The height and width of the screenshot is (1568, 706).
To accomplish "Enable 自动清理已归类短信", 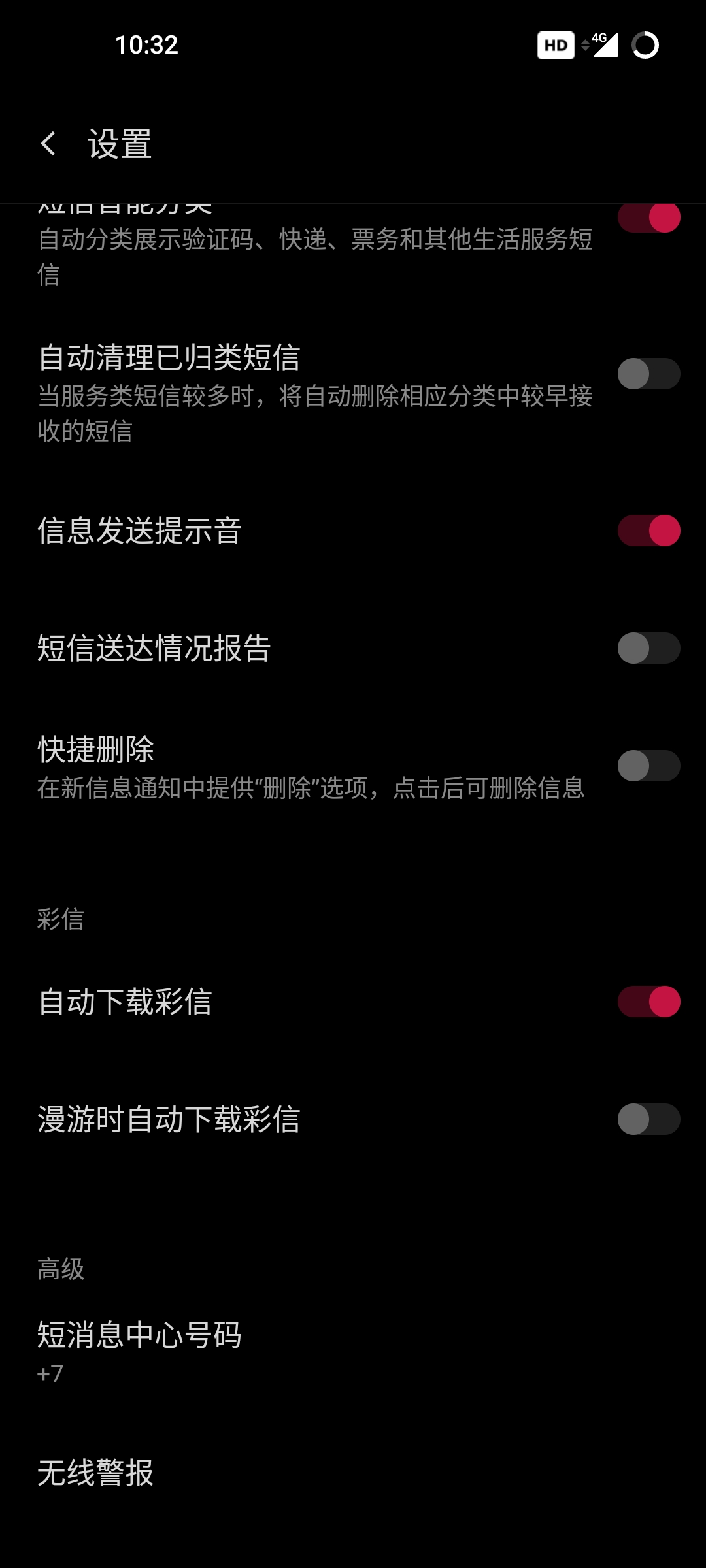I will pos(650,372).
